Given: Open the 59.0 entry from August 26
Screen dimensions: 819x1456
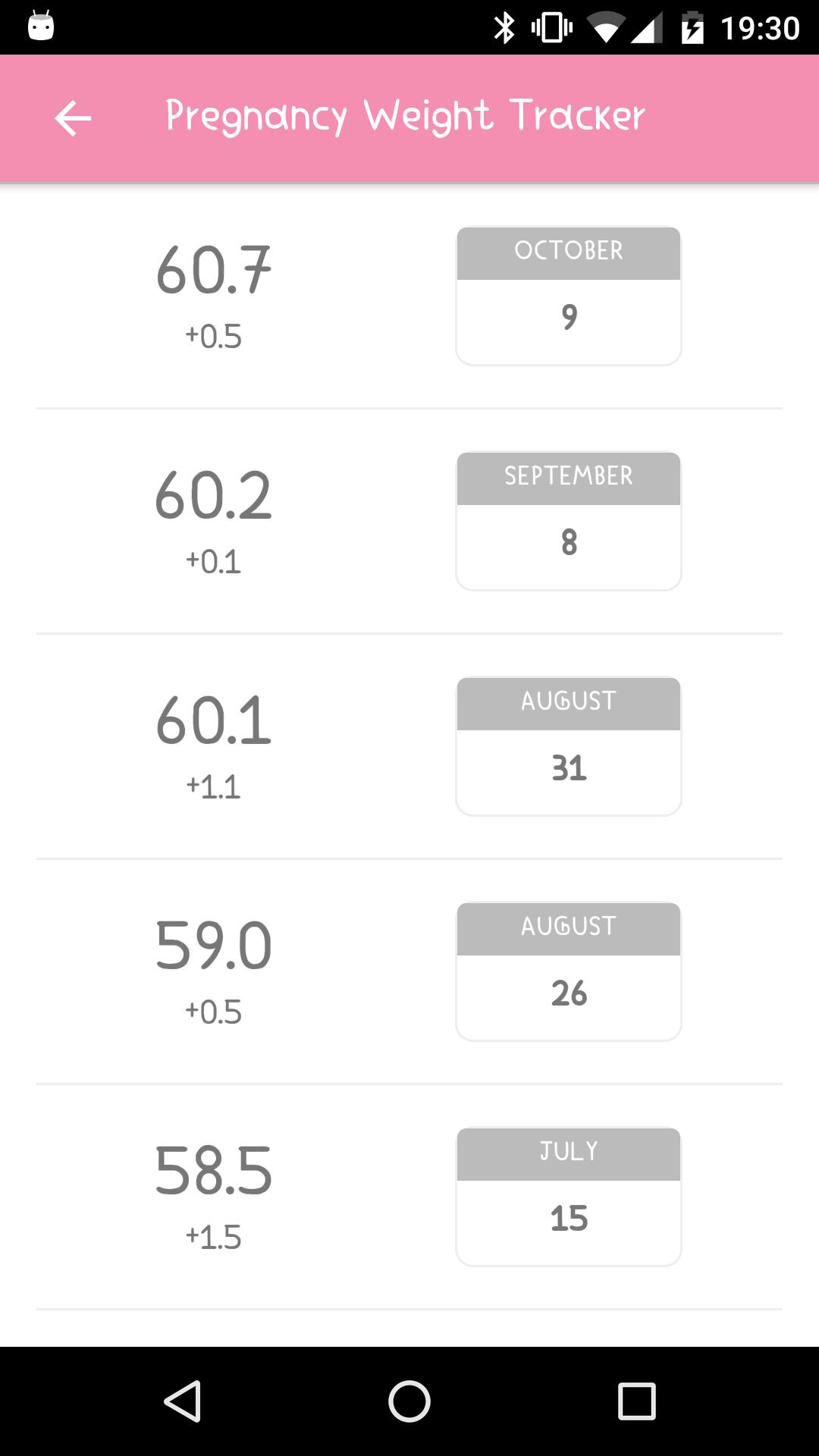Looking at the screenshot, I should point(409,972).
